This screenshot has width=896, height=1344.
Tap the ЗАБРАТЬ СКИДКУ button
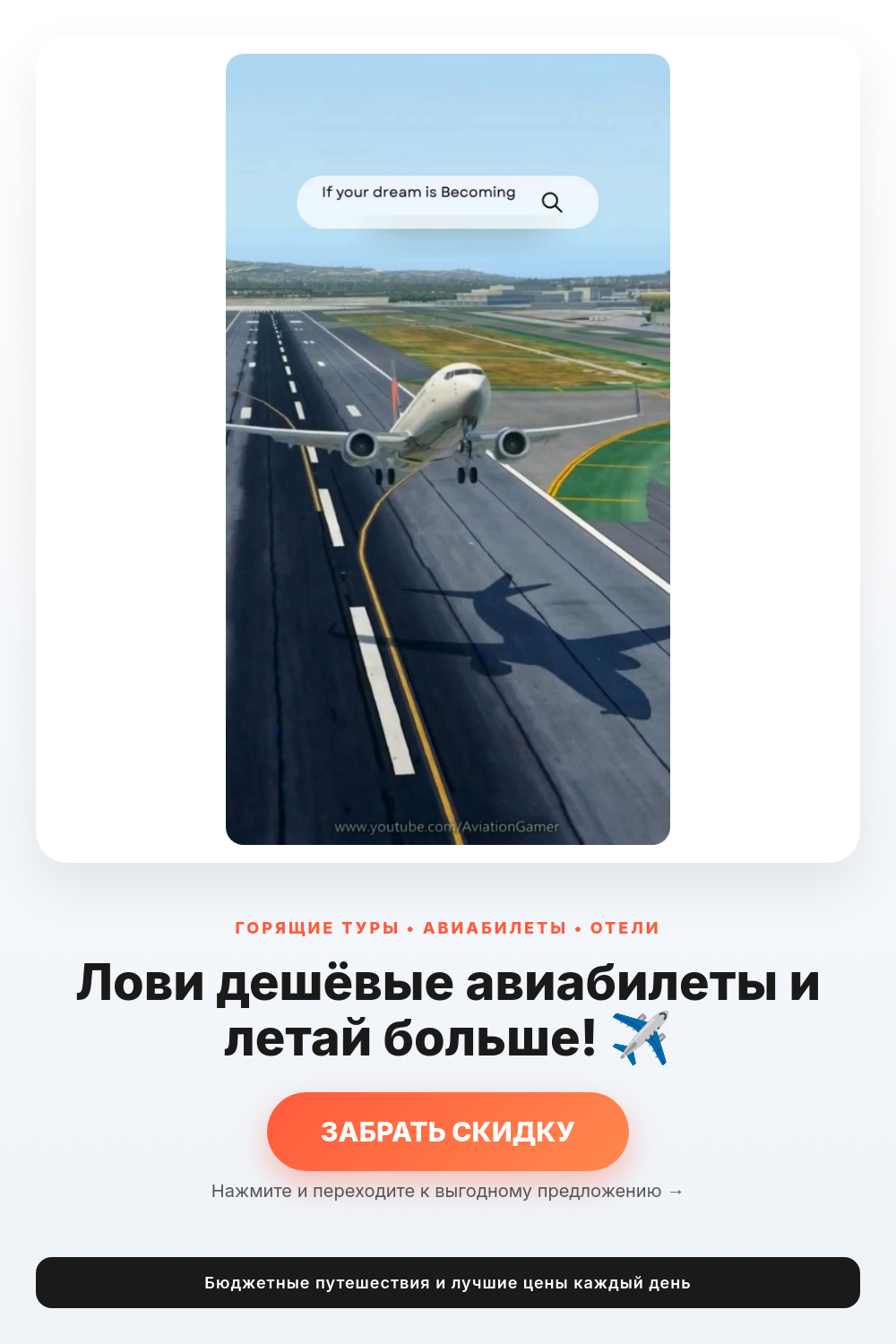point(448,1131)
